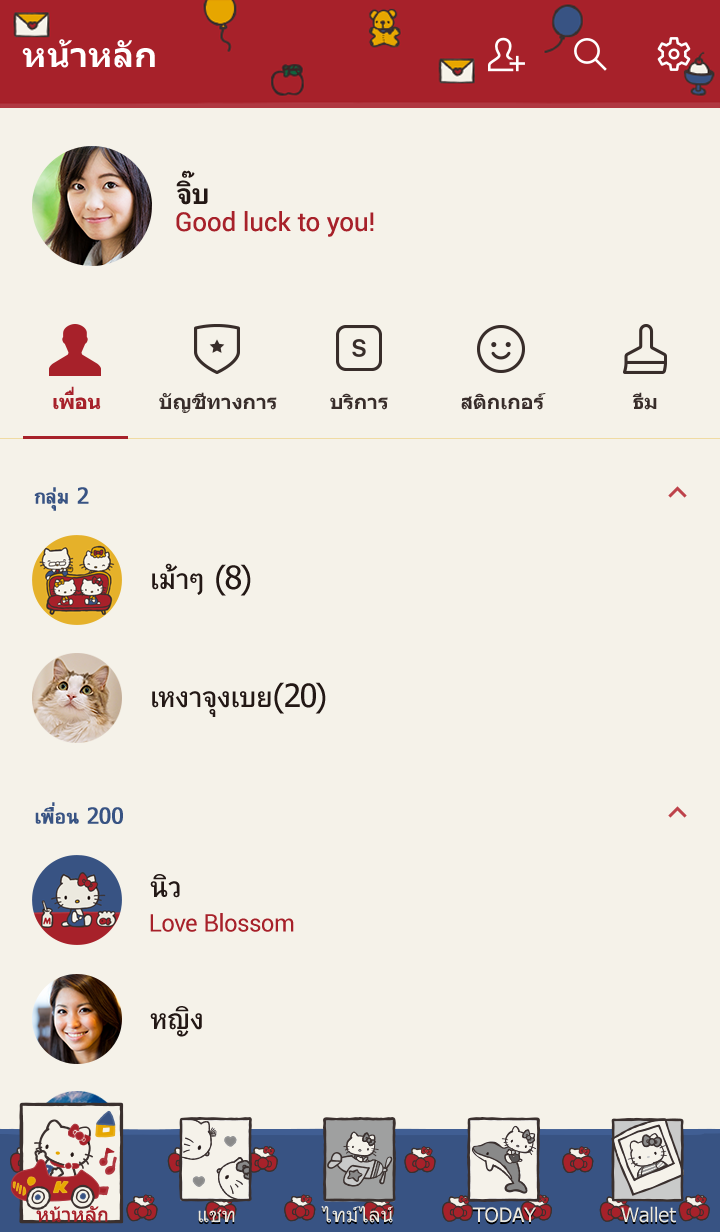
Task: Switch to the สติกเกอร์ tab
Action: (x=501, y=369)
